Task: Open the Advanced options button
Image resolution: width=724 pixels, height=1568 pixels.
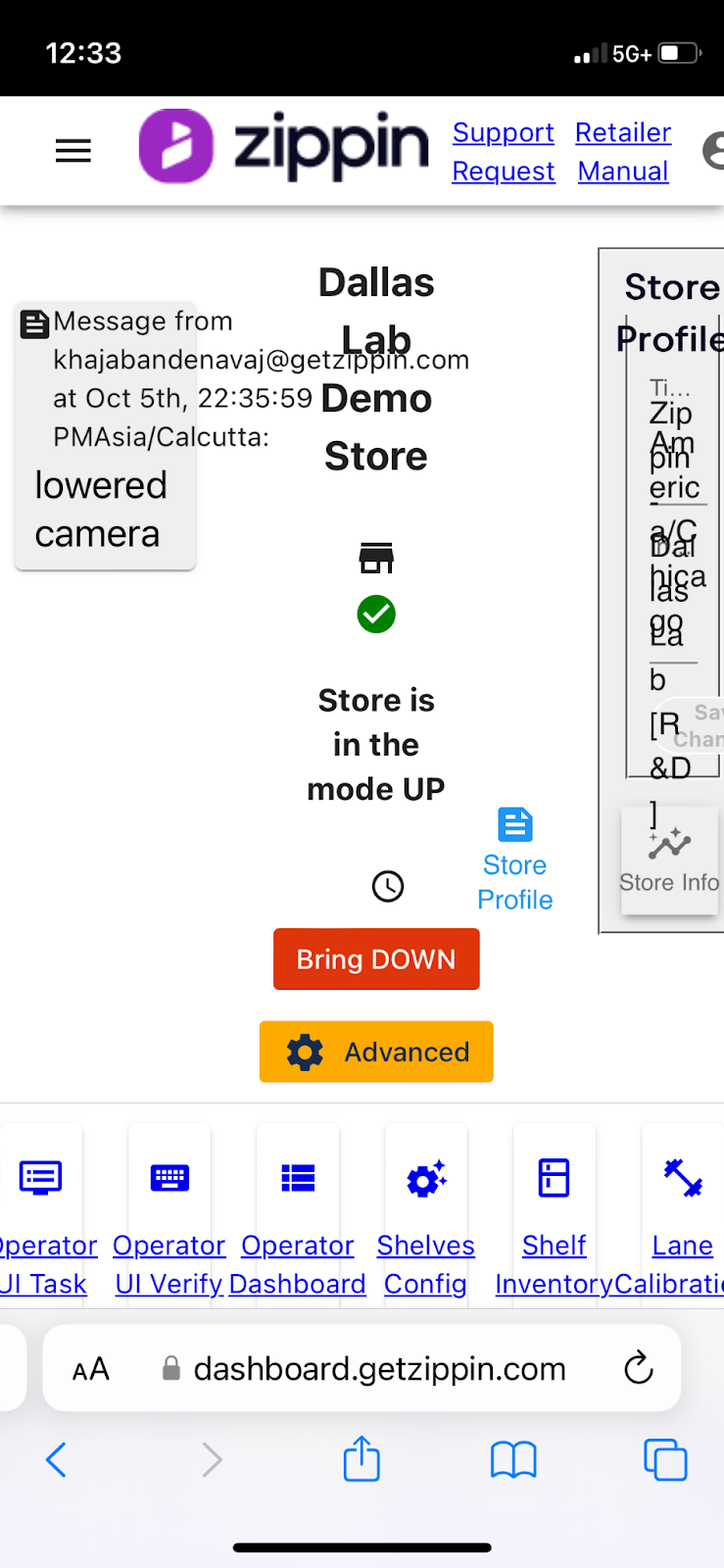Action: [376, 1052]
